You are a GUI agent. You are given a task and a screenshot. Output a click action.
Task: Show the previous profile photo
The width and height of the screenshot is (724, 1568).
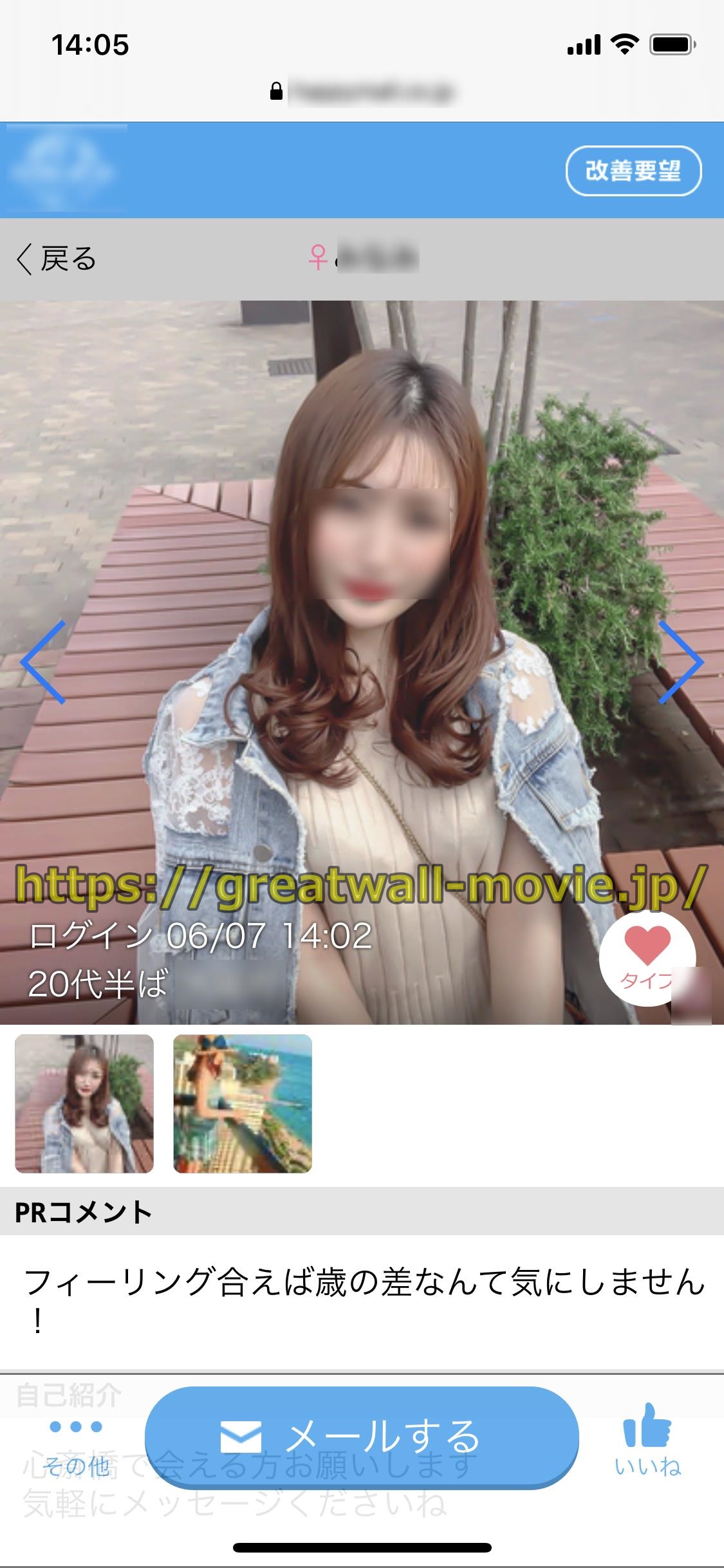tap(43, 662)
